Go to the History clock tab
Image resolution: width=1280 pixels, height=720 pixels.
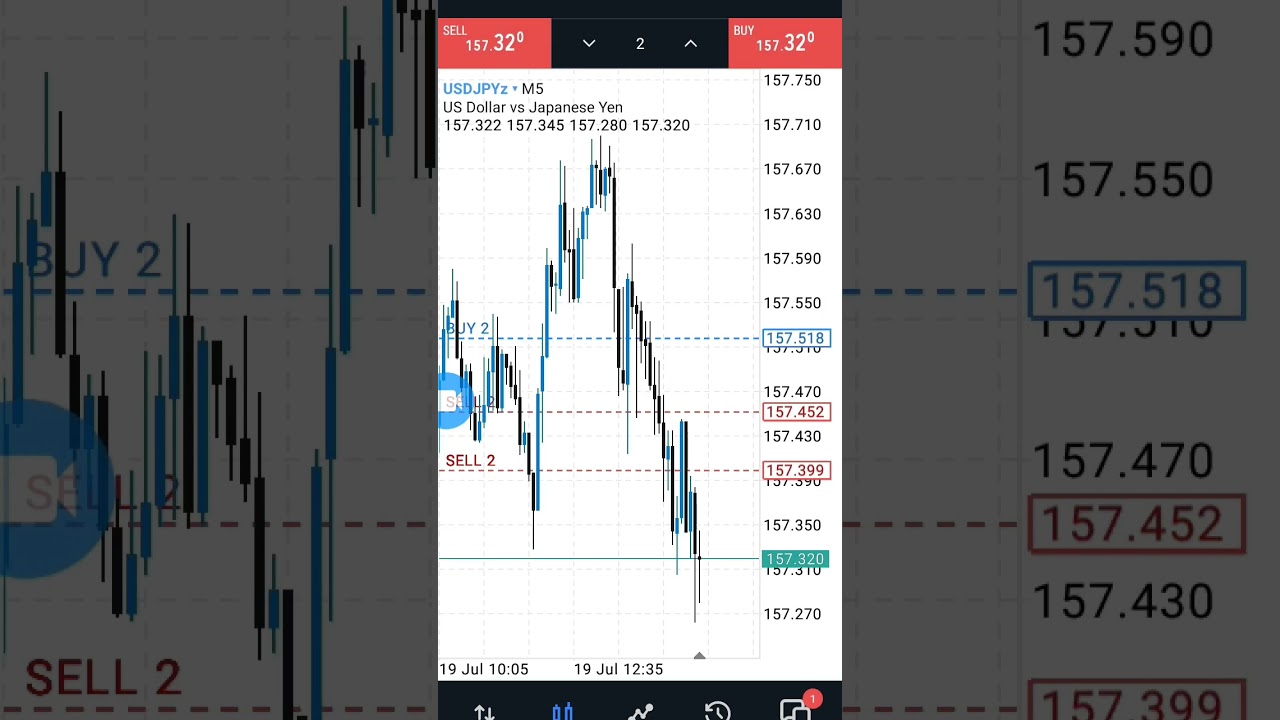point(717,711)
